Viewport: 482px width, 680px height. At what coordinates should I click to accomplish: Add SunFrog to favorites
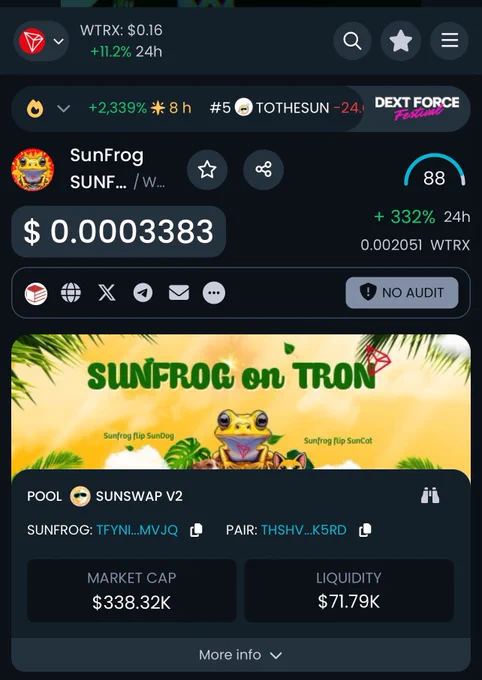207,170
